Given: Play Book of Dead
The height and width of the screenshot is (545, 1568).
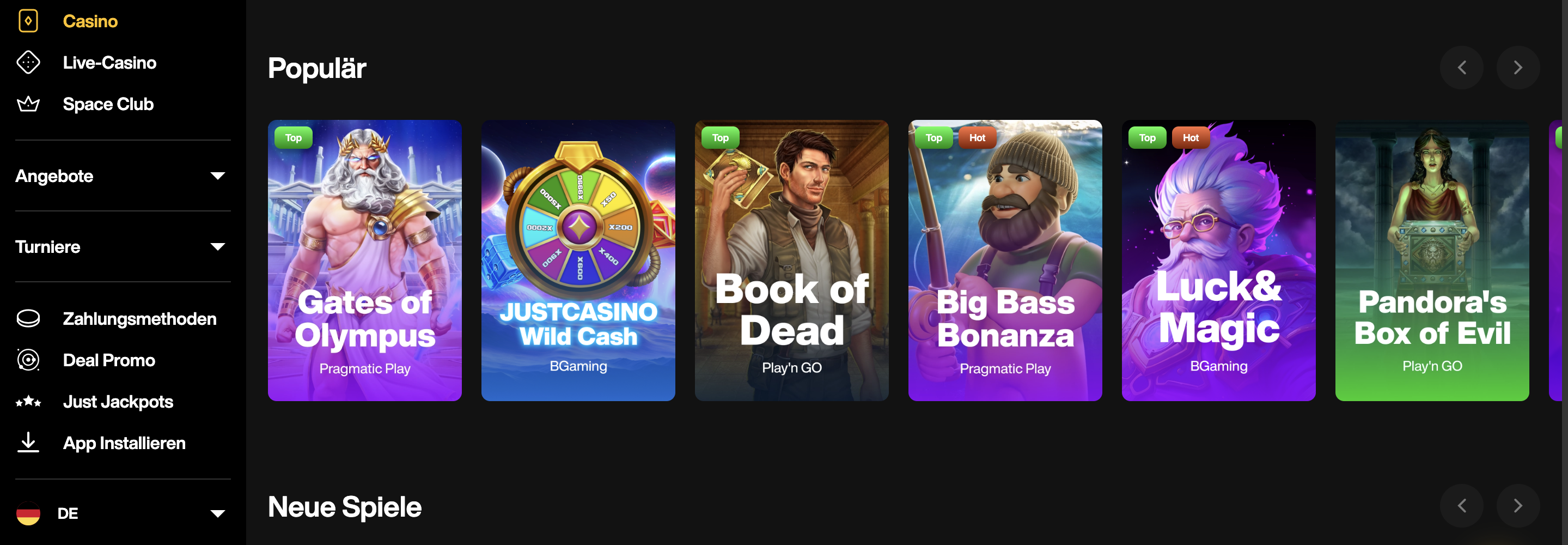Looking at the screenshot, I should tap(791, 260).
